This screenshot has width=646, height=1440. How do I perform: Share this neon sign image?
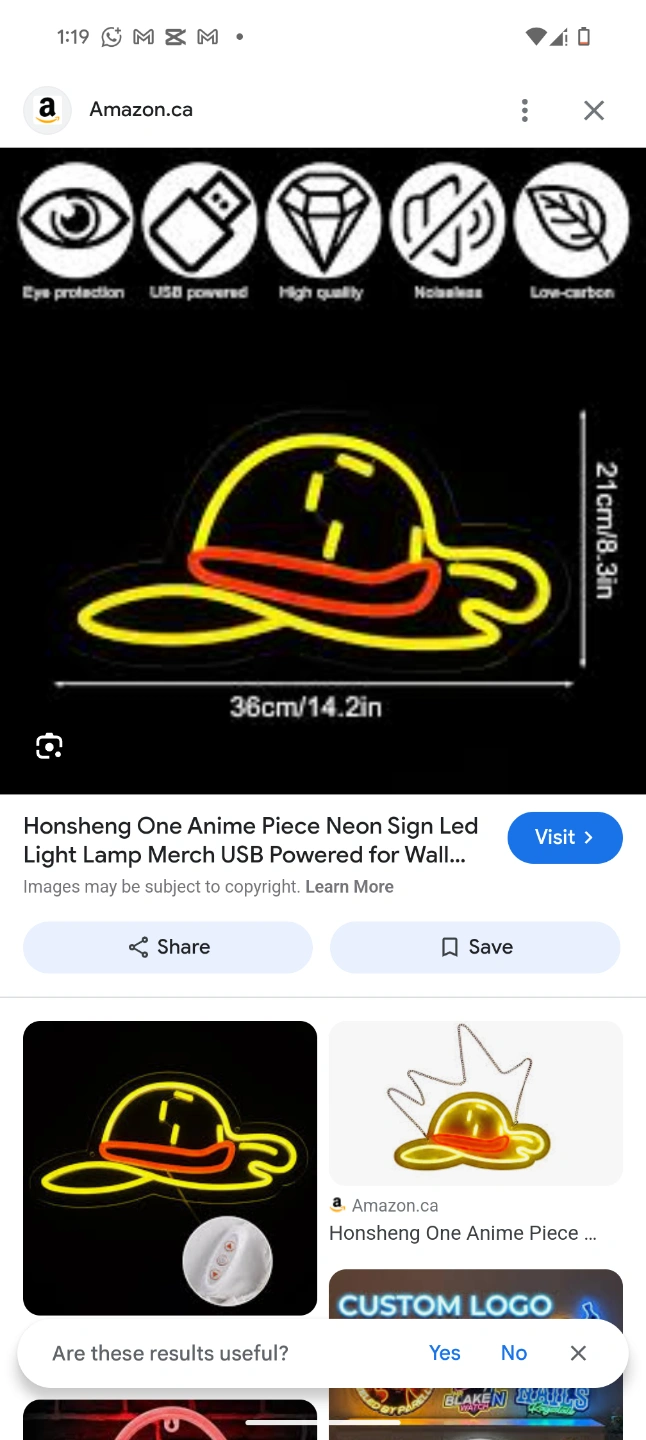pos(168,947)
